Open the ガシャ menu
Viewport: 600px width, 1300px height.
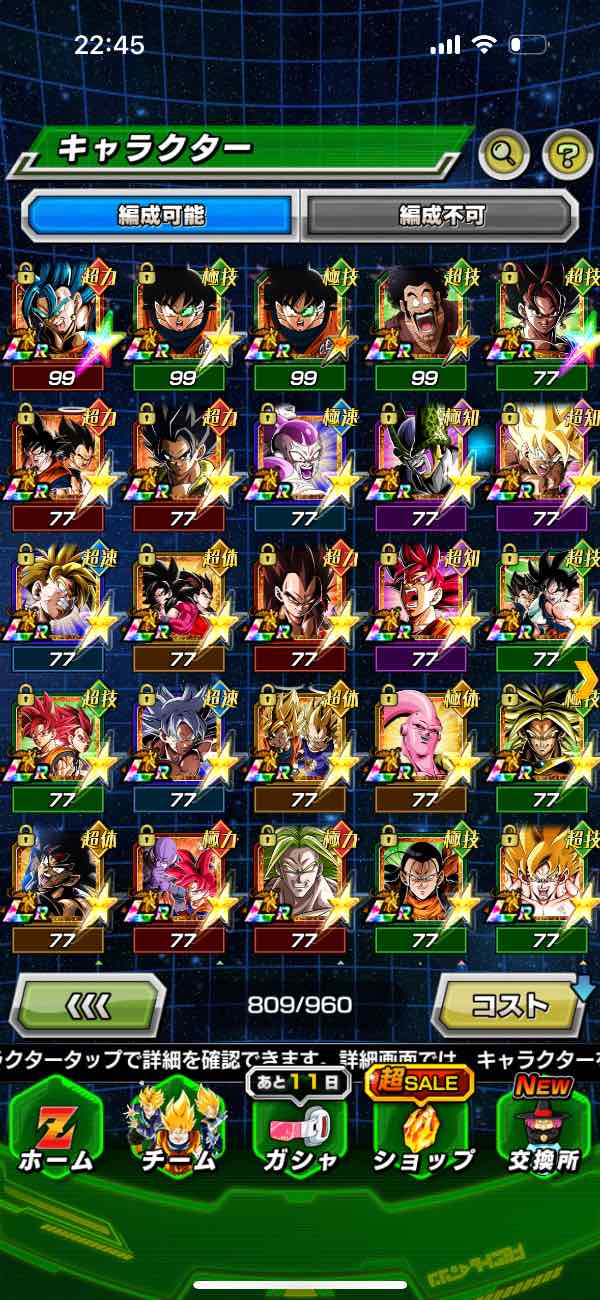tap(299, 1128)
